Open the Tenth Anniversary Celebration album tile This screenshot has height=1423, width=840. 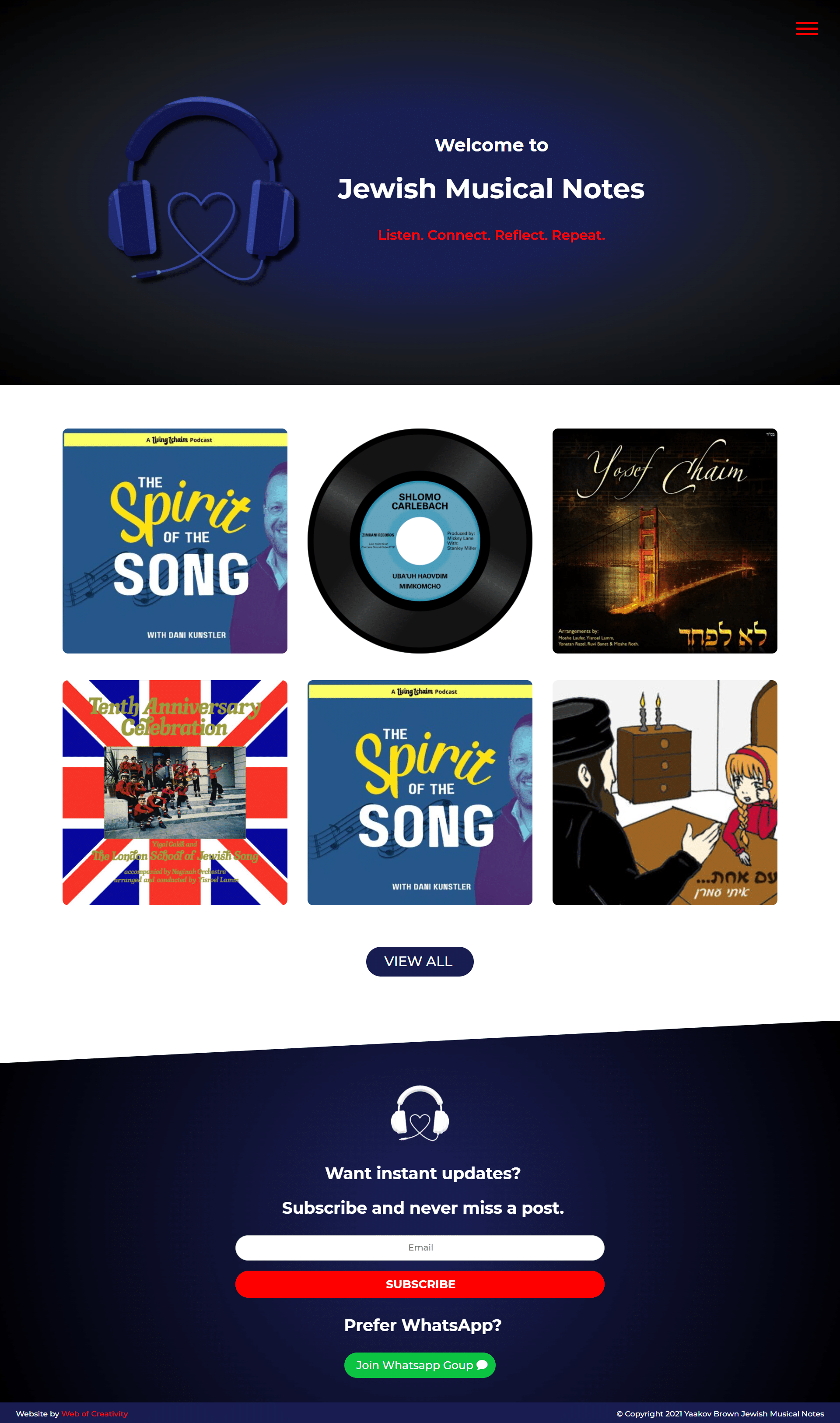(x=175, y=792)
